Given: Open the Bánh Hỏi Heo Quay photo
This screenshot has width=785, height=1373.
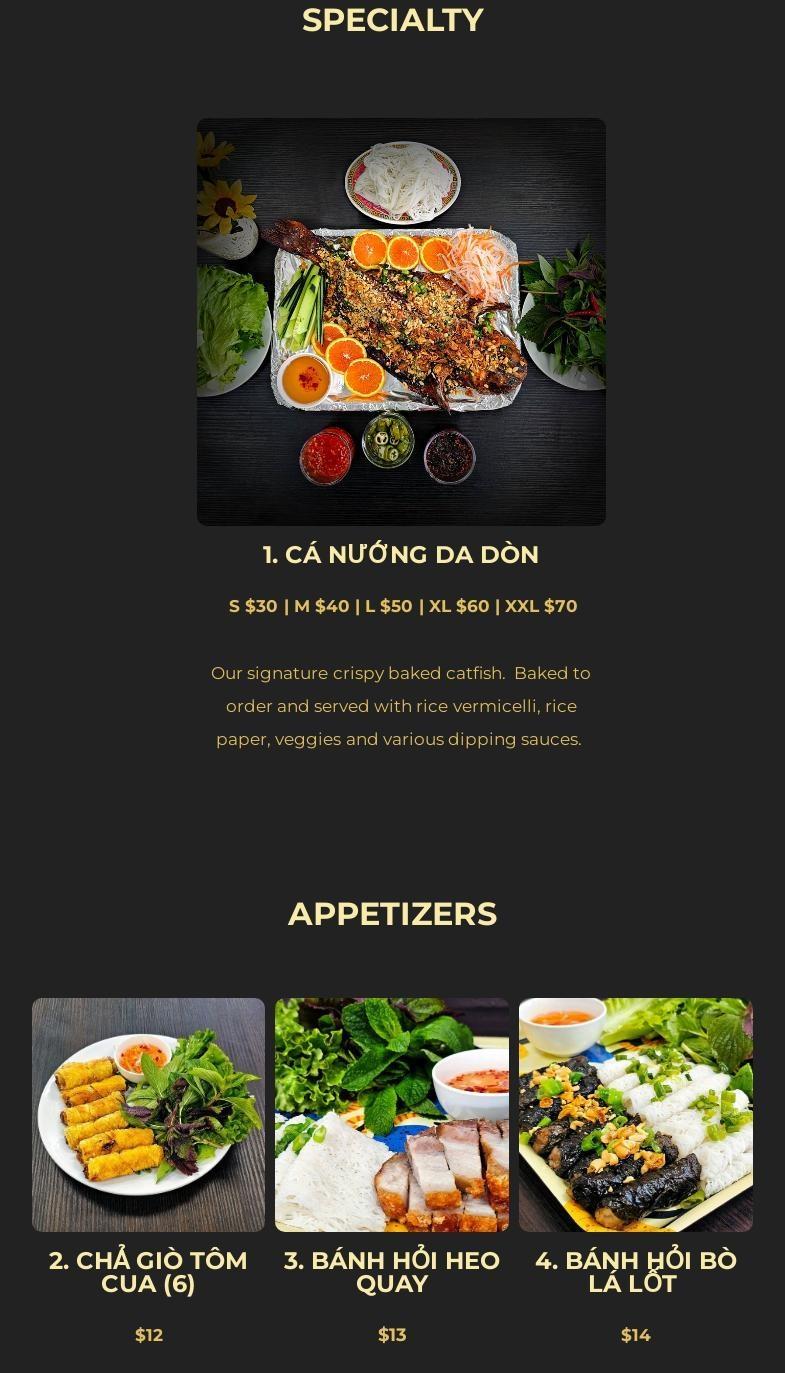Looking at the screenshot, I should 392,1114.
